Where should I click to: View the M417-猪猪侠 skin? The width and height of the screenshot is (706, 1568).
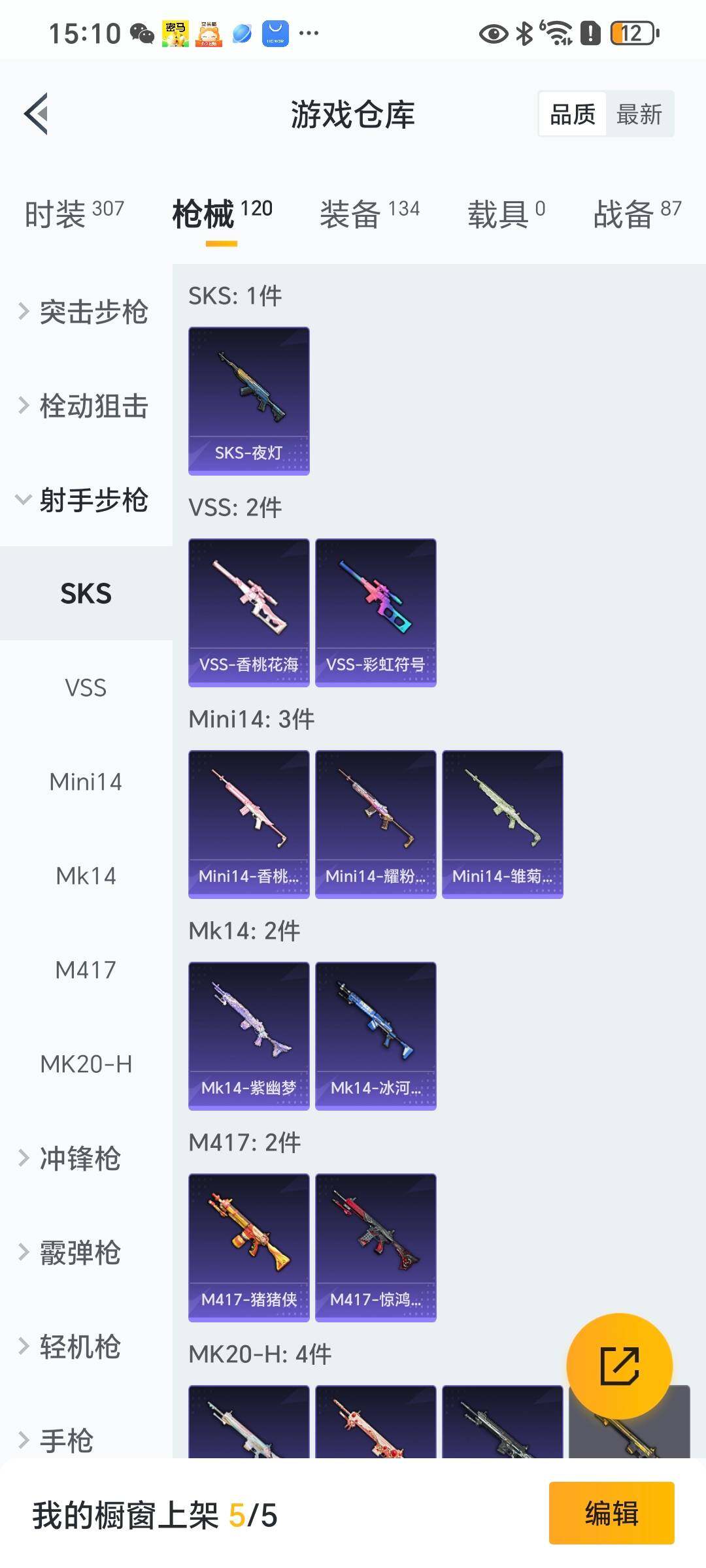click(248, 1247)
